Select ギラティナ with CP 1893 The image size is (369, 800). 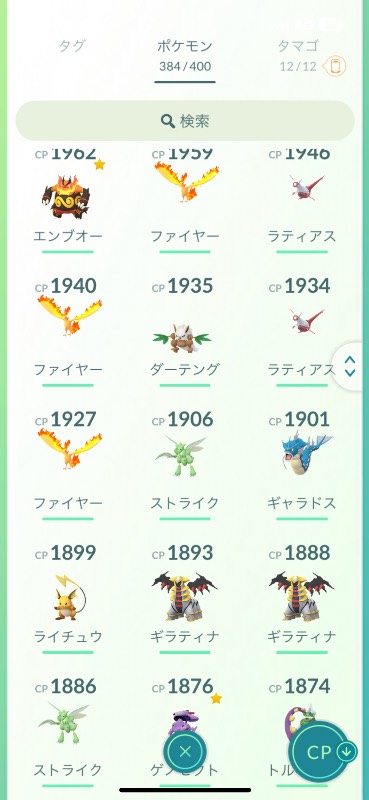[x=185, y=599]
